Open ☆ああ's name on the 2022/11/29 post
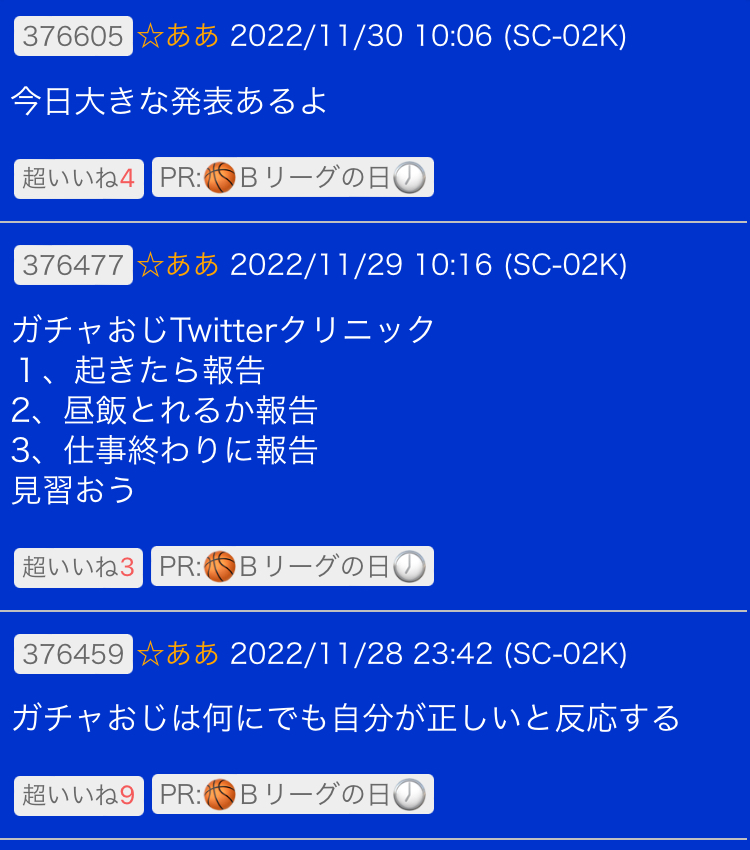 point(178,265)
